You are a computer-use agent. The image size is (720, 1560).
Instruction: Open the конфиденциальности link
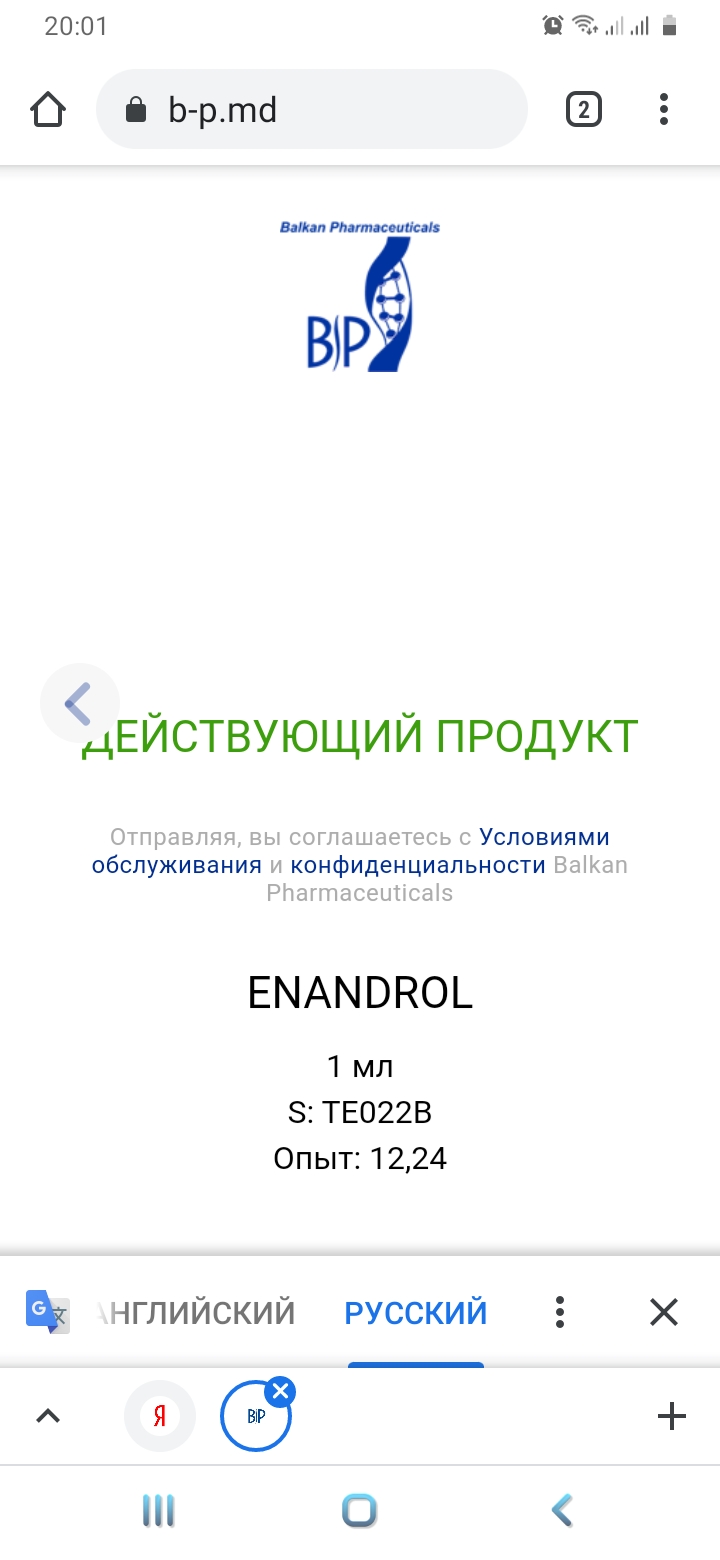point(418,865)
